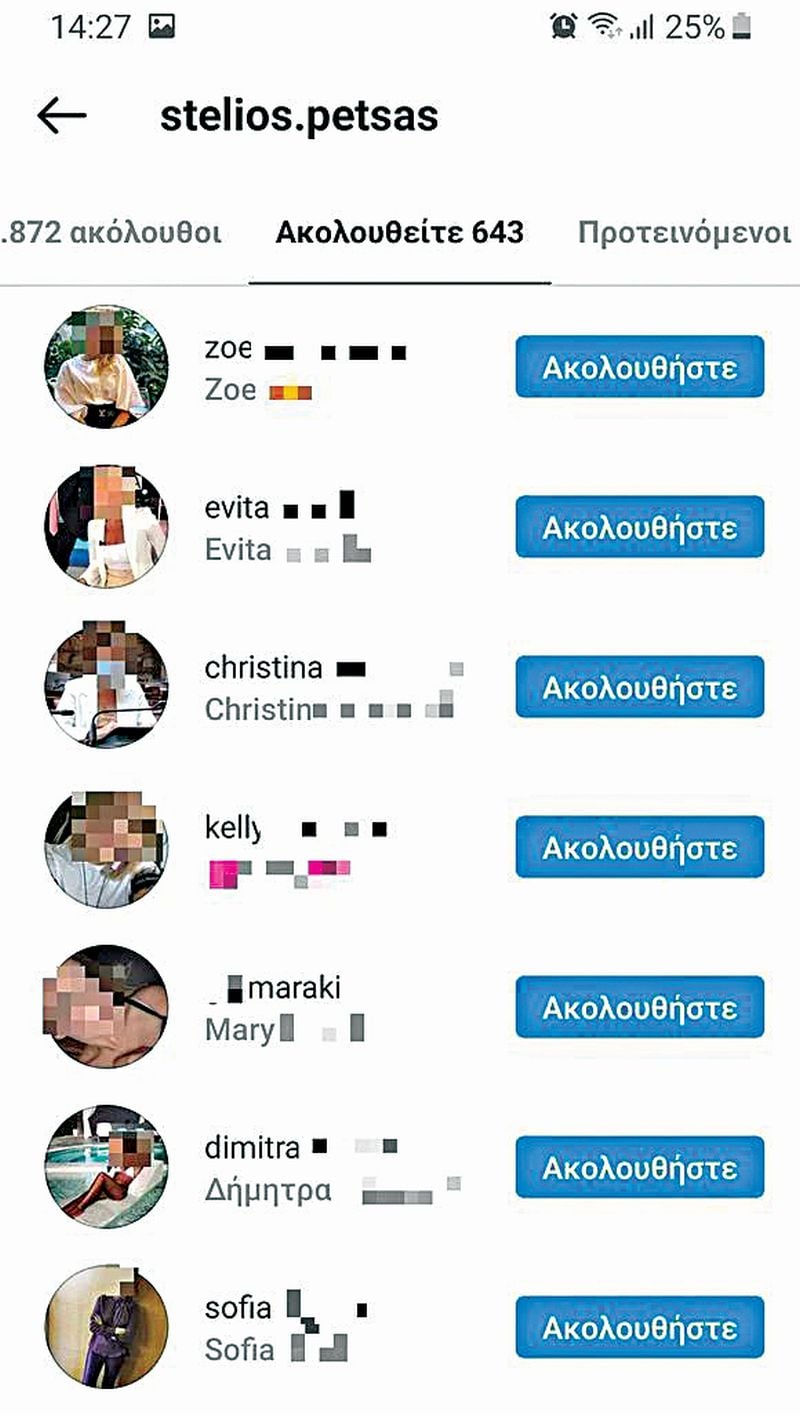Screen dimensions: 800x1415
Task: Follow the maraki account named Mary
Action: point(640,1007)
